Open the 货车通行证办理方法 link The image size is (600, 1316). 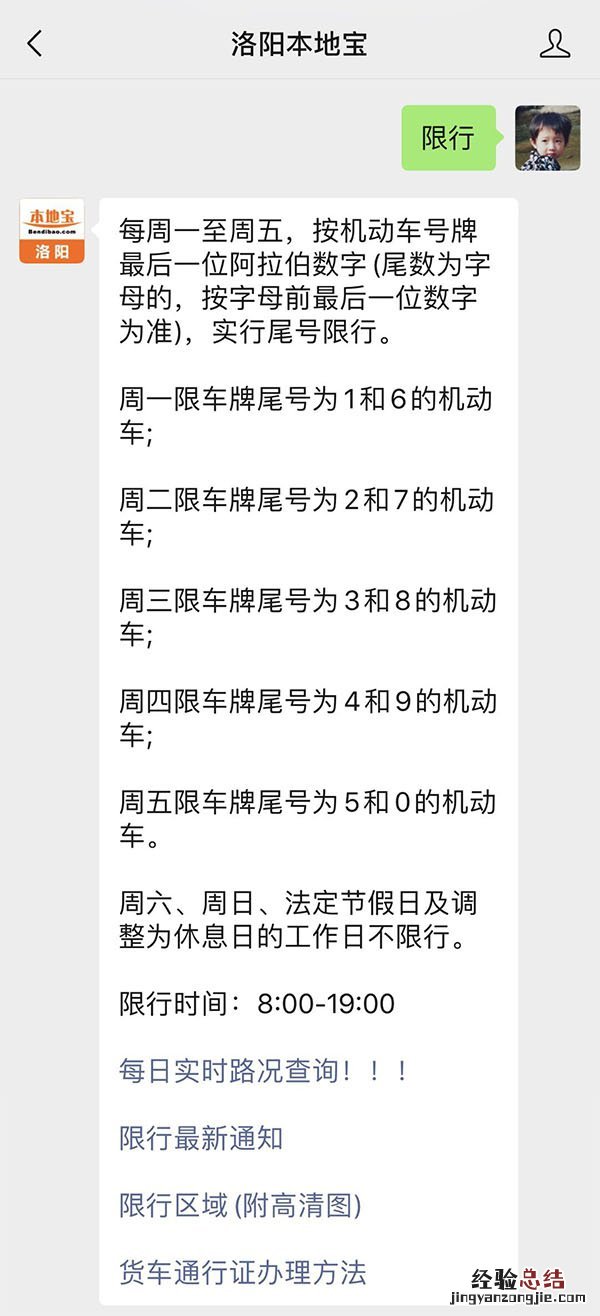[242, 1272]
